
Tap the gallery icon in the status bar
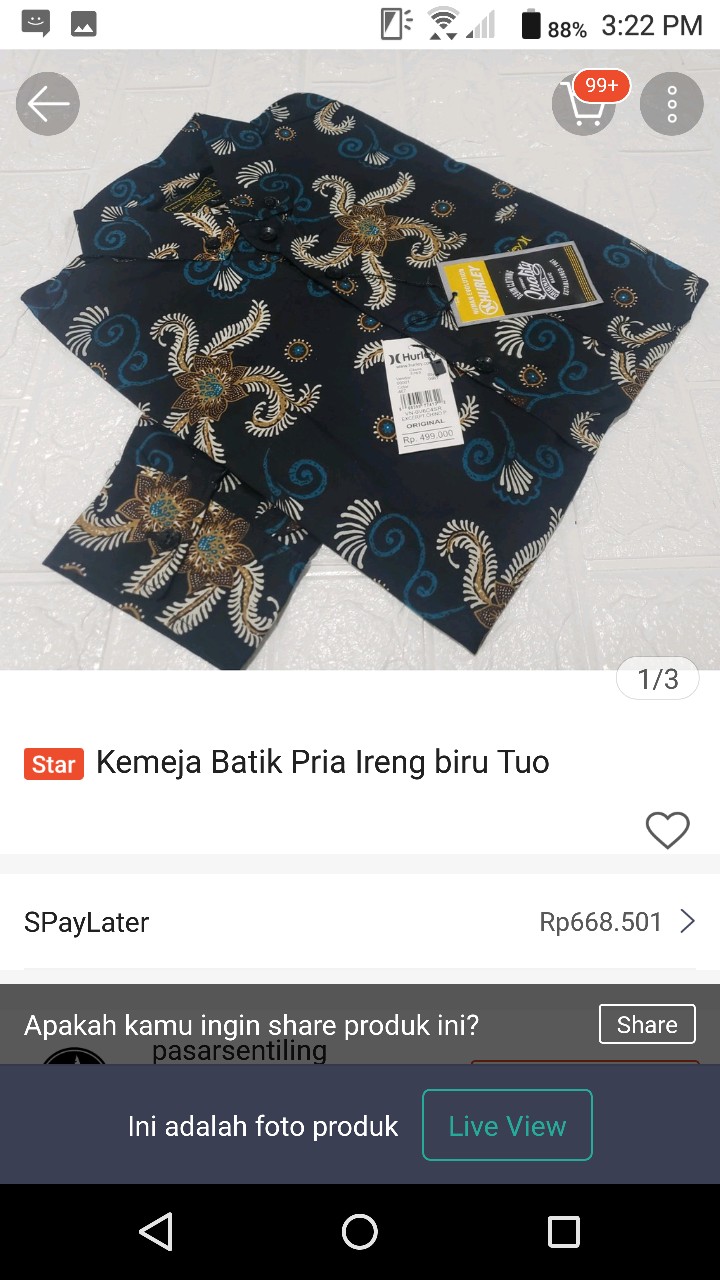pos(83,22)
